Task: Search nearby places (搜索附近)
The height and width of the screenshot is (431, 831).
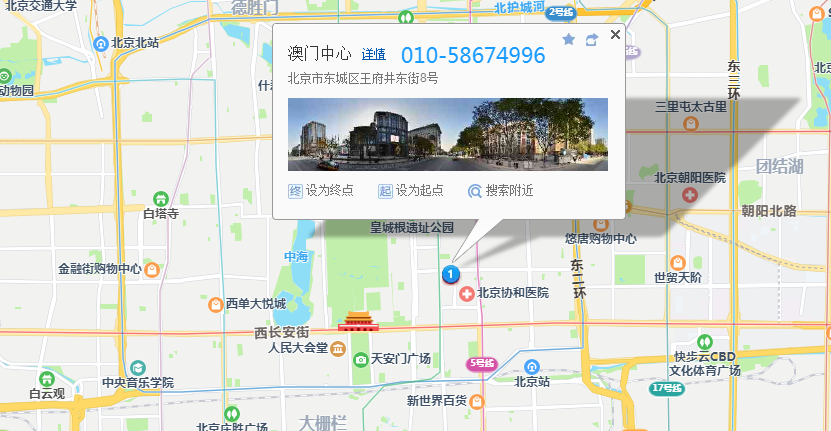Action: tap(500, 191)
